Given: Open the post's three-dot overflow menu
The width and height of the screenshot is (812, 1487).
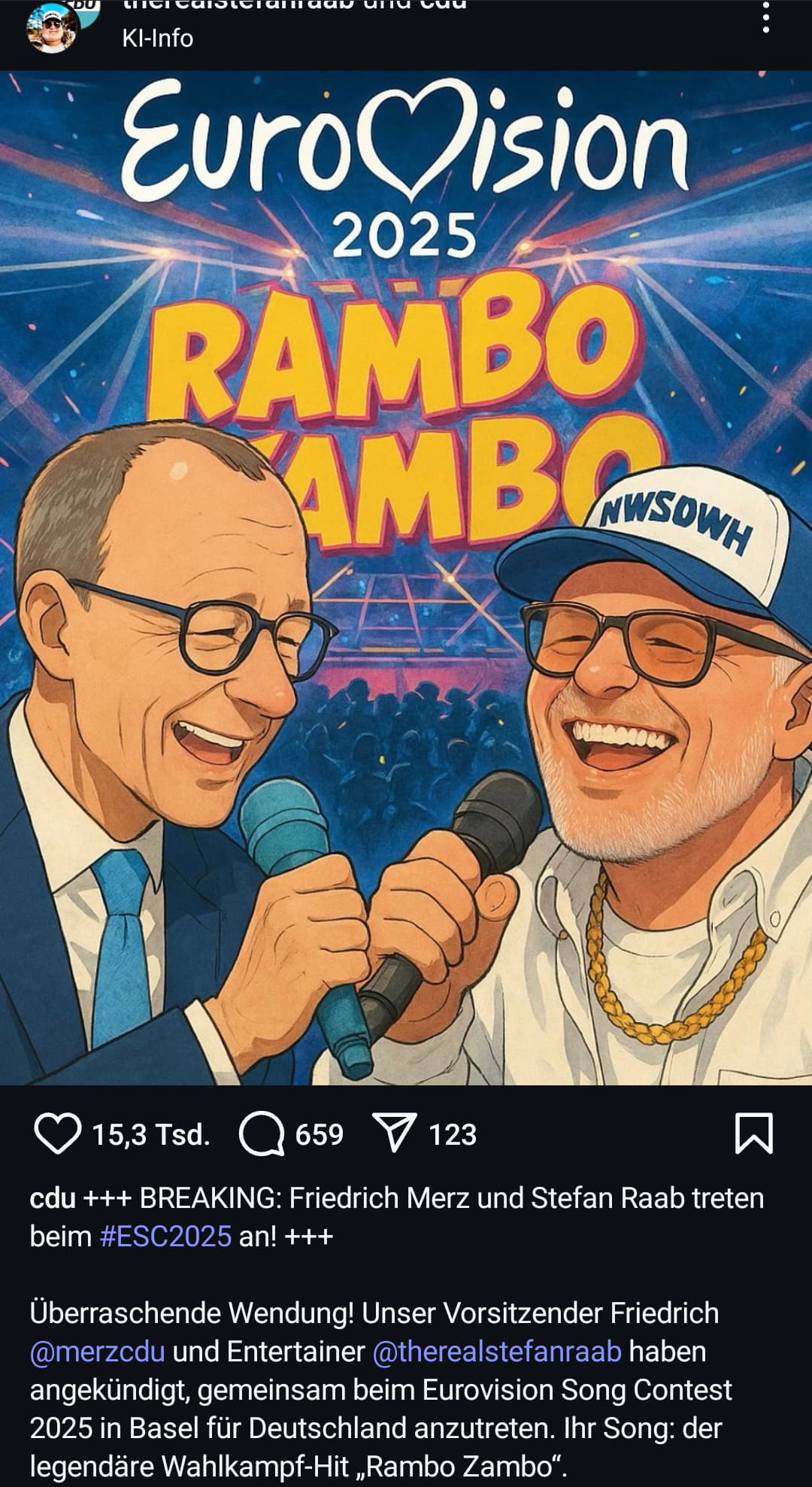Looking at the screenshot, I should [765, 17].
